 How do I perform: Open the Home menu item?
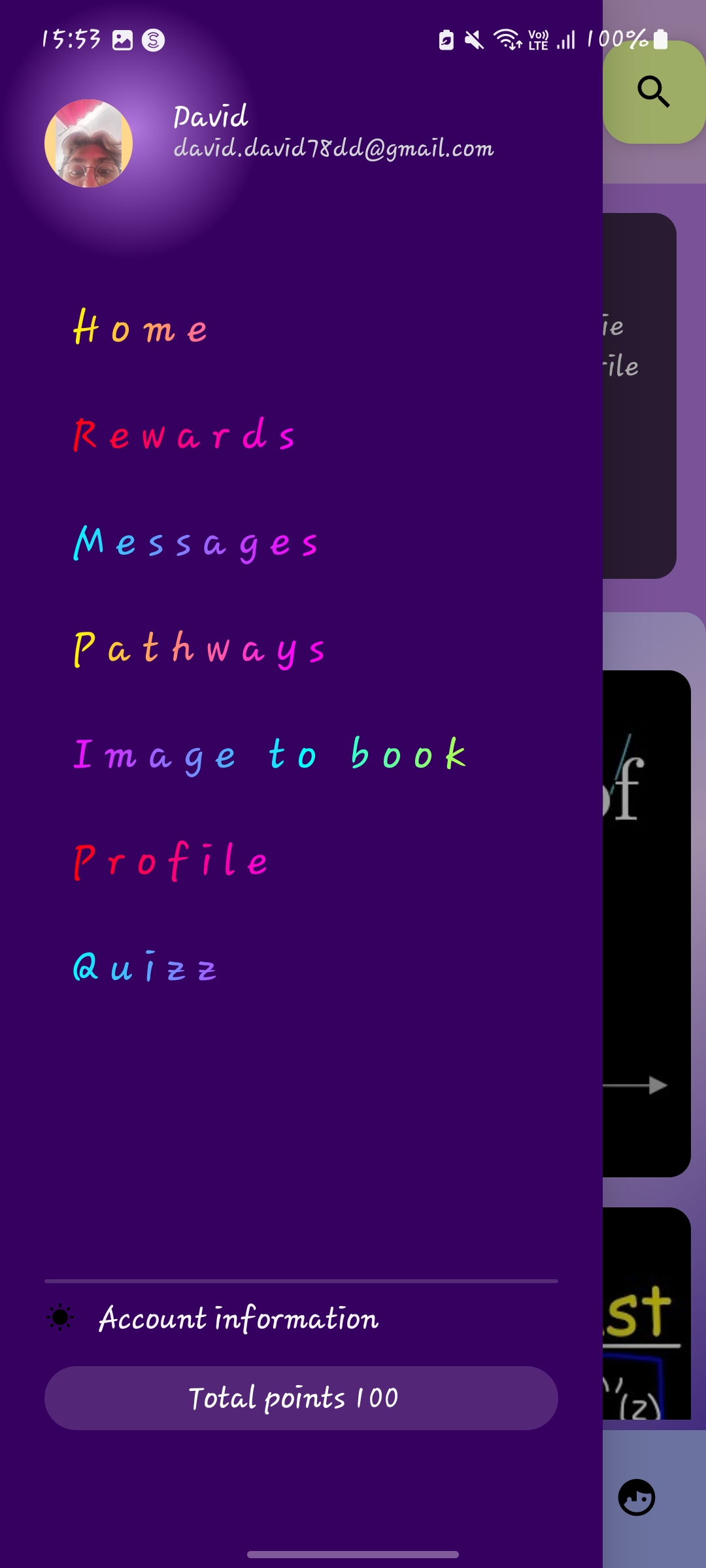point(140,327)
